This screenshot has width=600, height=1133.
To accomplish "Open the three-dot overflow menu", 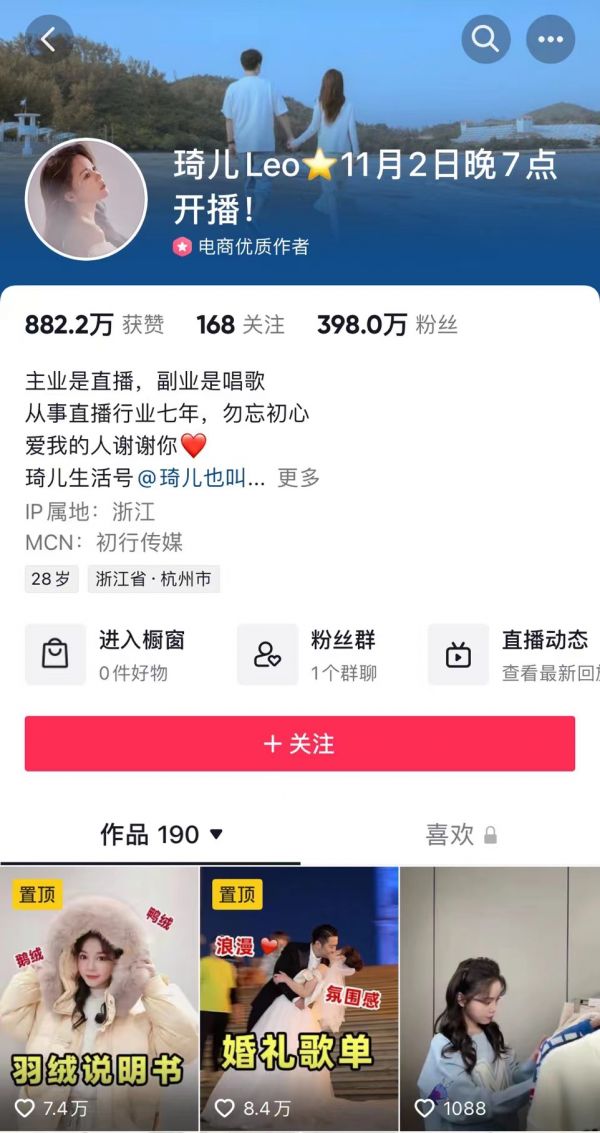I will coord(550,40).
